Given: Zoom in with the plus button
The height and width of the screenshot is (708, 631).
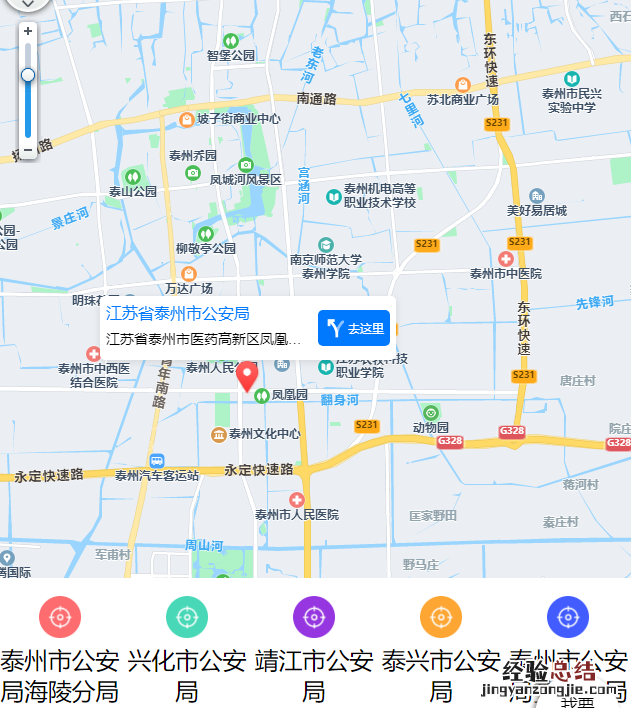Looking at the screenshot, I should pos(28,31).
